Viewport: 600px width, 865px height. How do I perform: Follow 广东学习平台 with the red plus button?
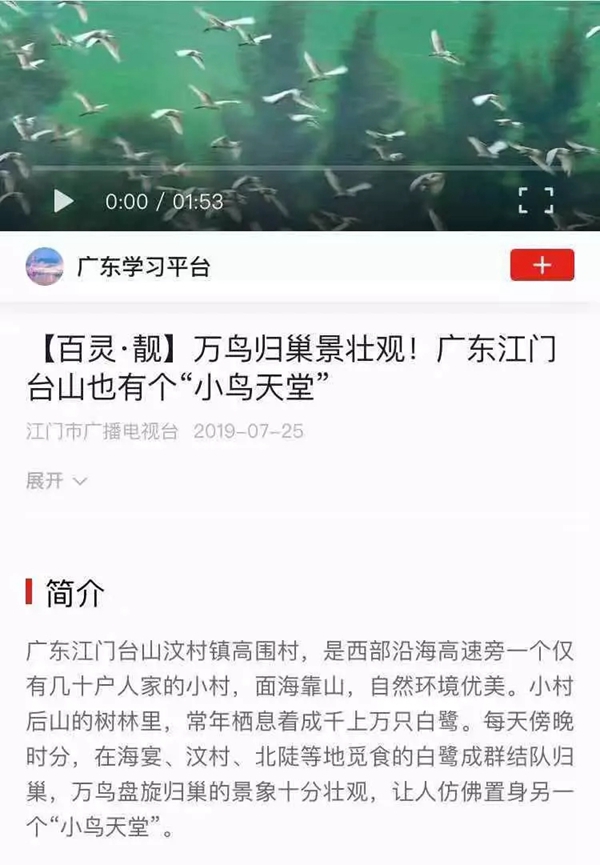pyautogui.click(x=542, y=265)
